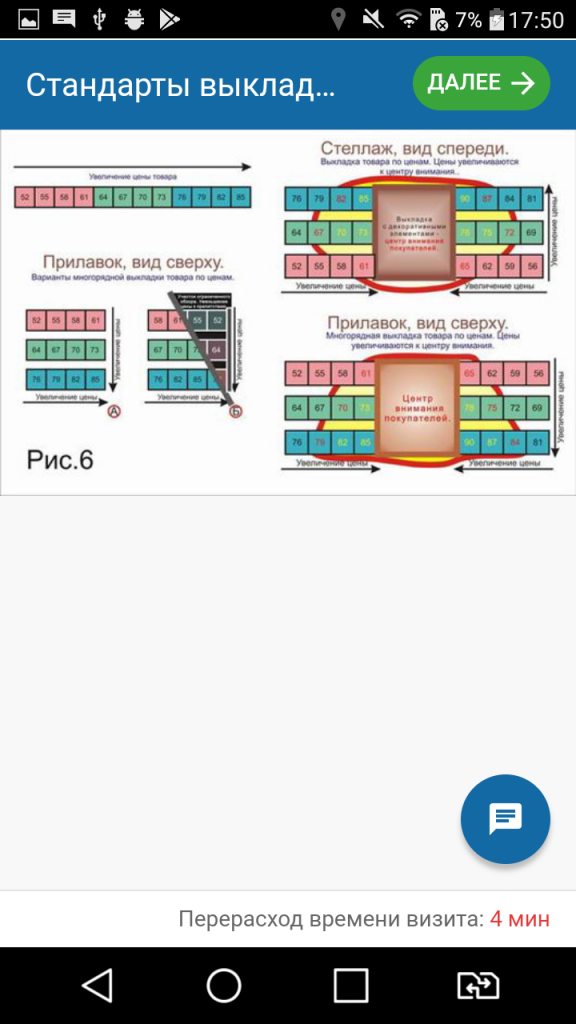Tap the green ДАЛЕЕ button
Viewport: 576px width, 1024px height.
coord(481,83)
